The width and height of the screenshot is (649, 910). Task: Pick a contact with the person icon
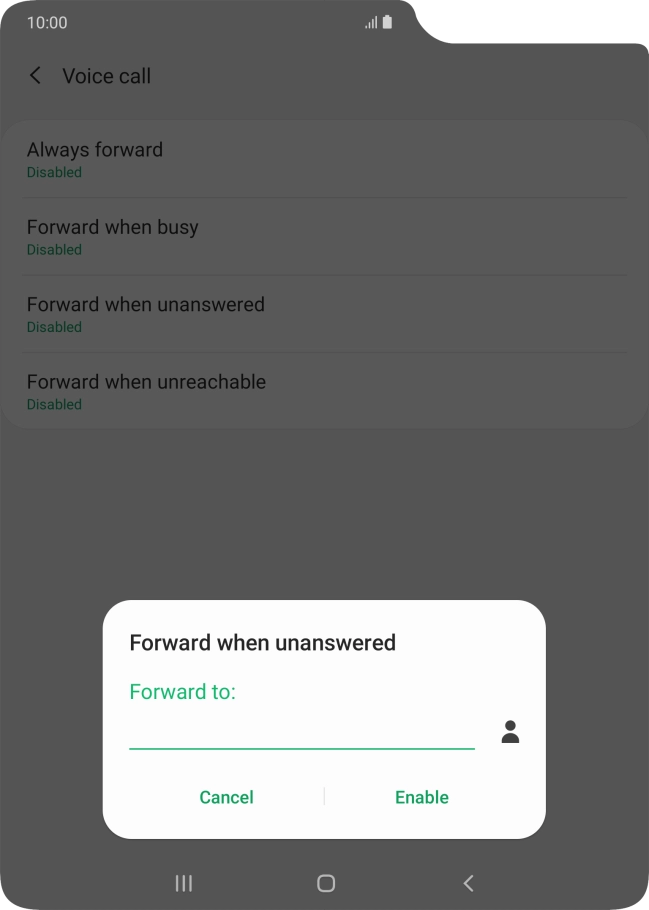pyautogui.click(x=510, y=732)
